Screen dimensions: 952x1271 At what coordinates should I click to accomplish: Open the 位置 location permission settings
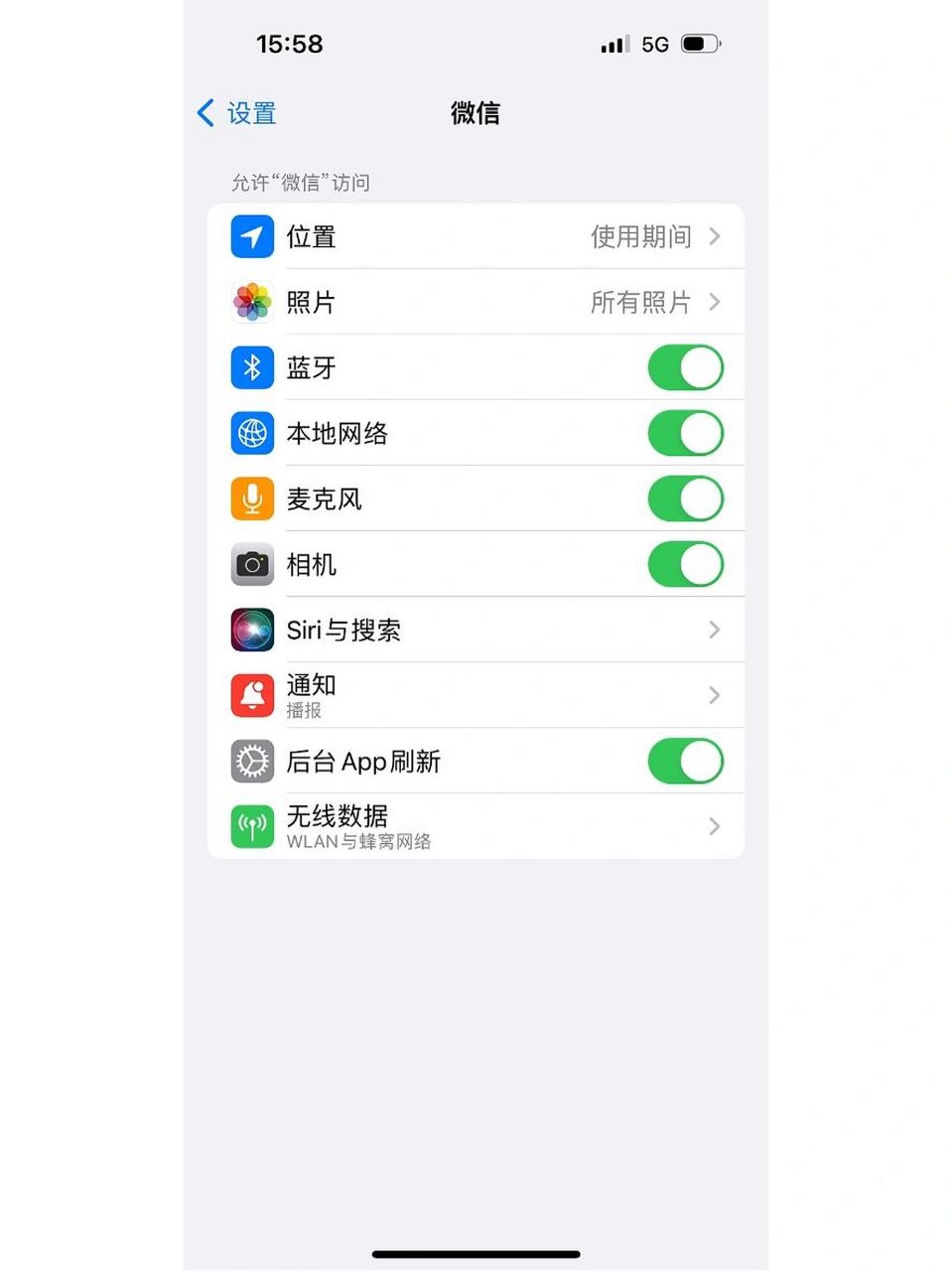(x=476, y=236)
